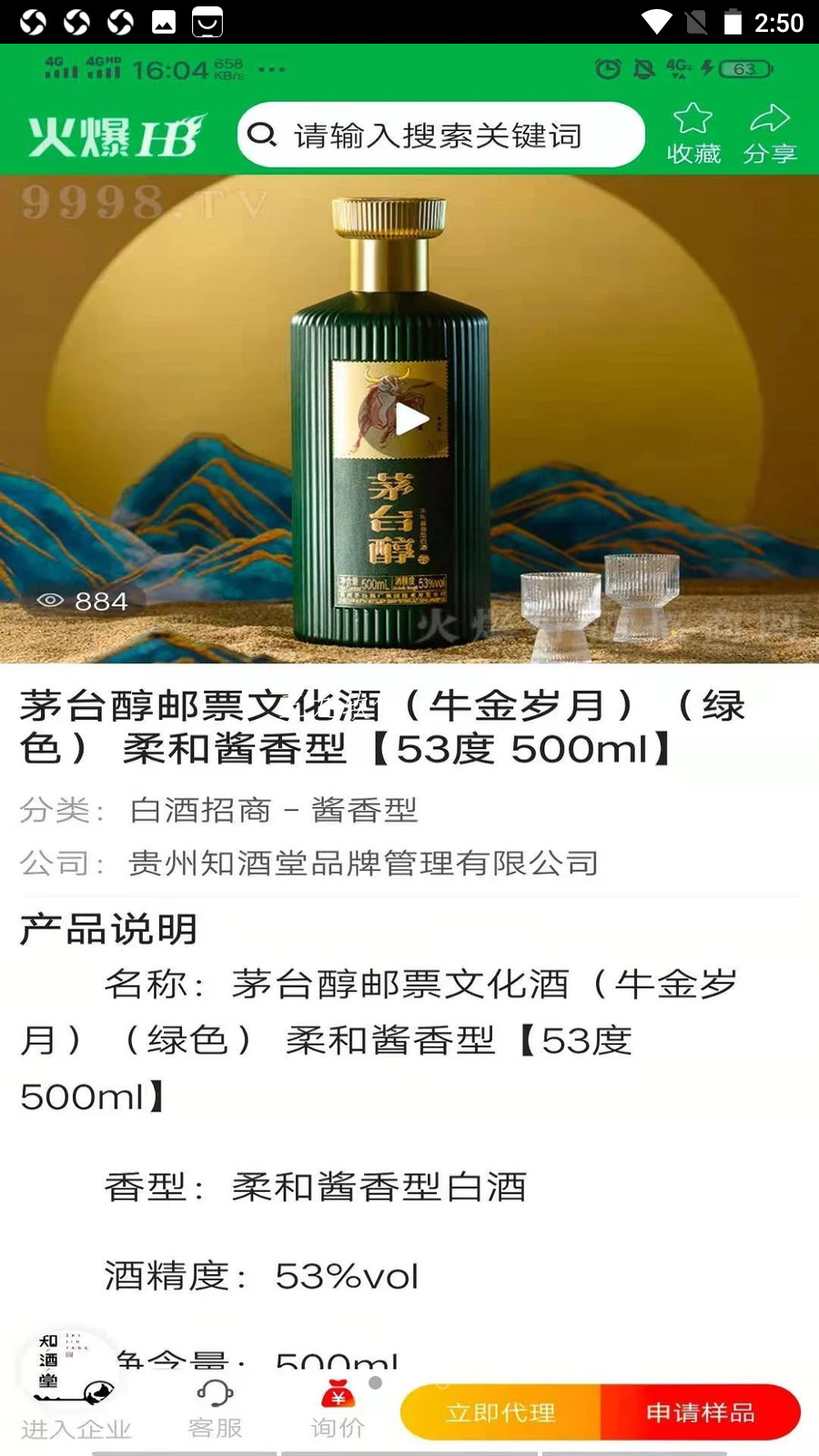819x1456 pixels.
Task: Toggle favorite with the 收藏 star
Action: coord(693,119)
